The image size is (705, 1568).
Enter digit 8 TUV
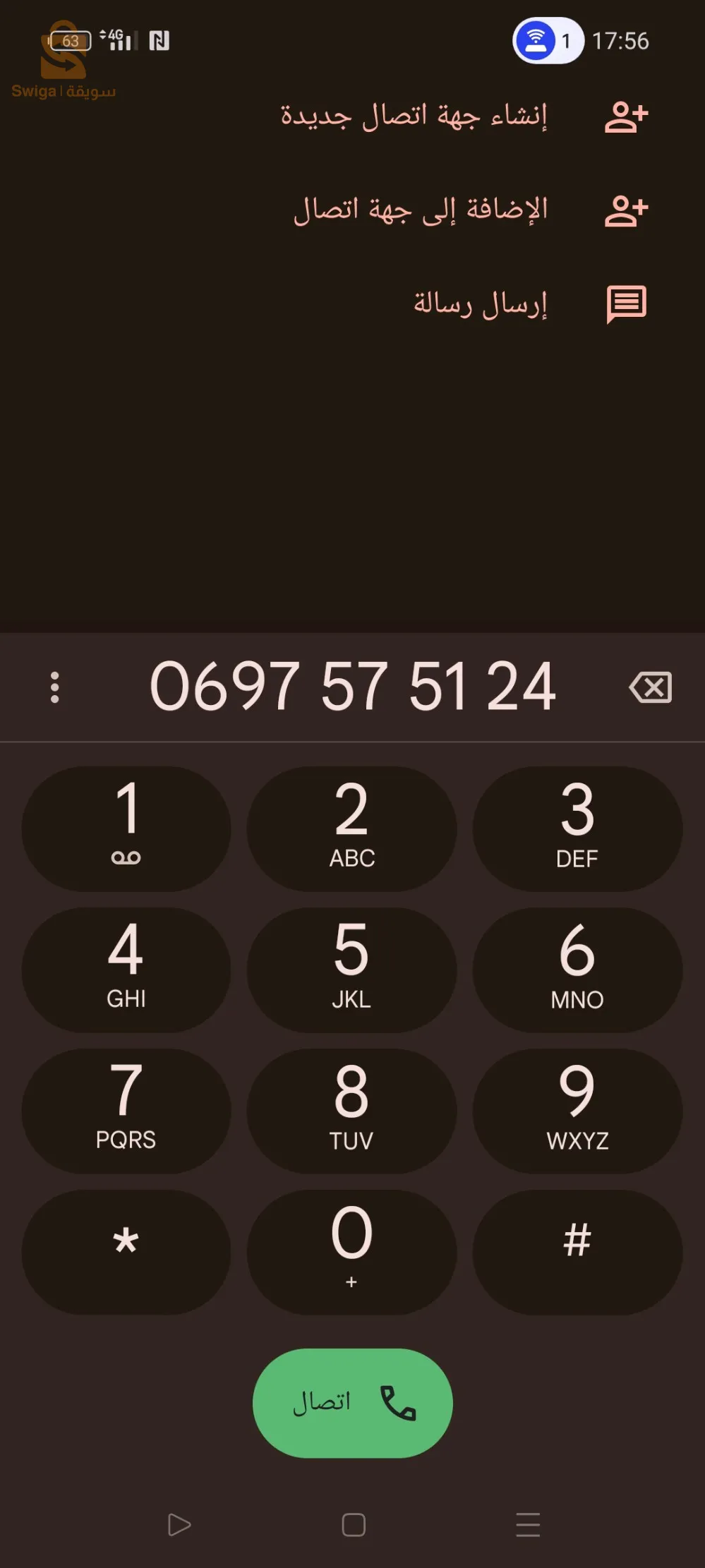point(351,1110)
